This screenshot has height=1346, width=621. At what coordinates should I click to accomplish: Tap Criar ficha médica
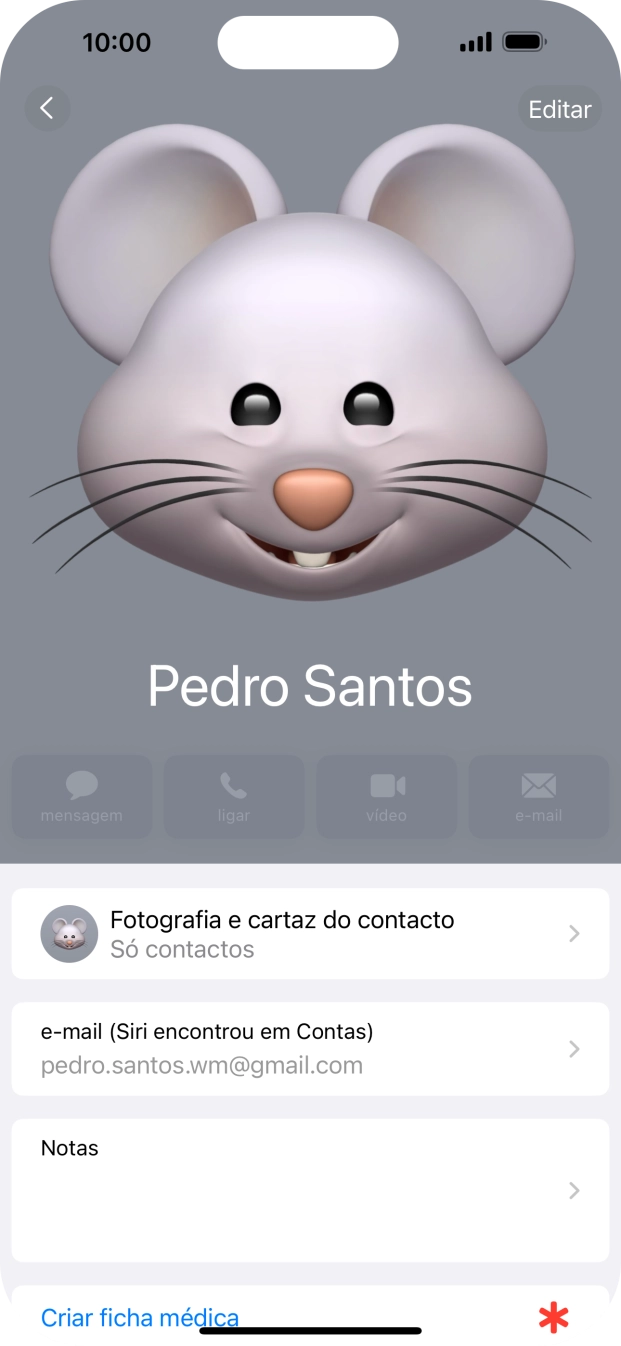(x=140, y=1317)
